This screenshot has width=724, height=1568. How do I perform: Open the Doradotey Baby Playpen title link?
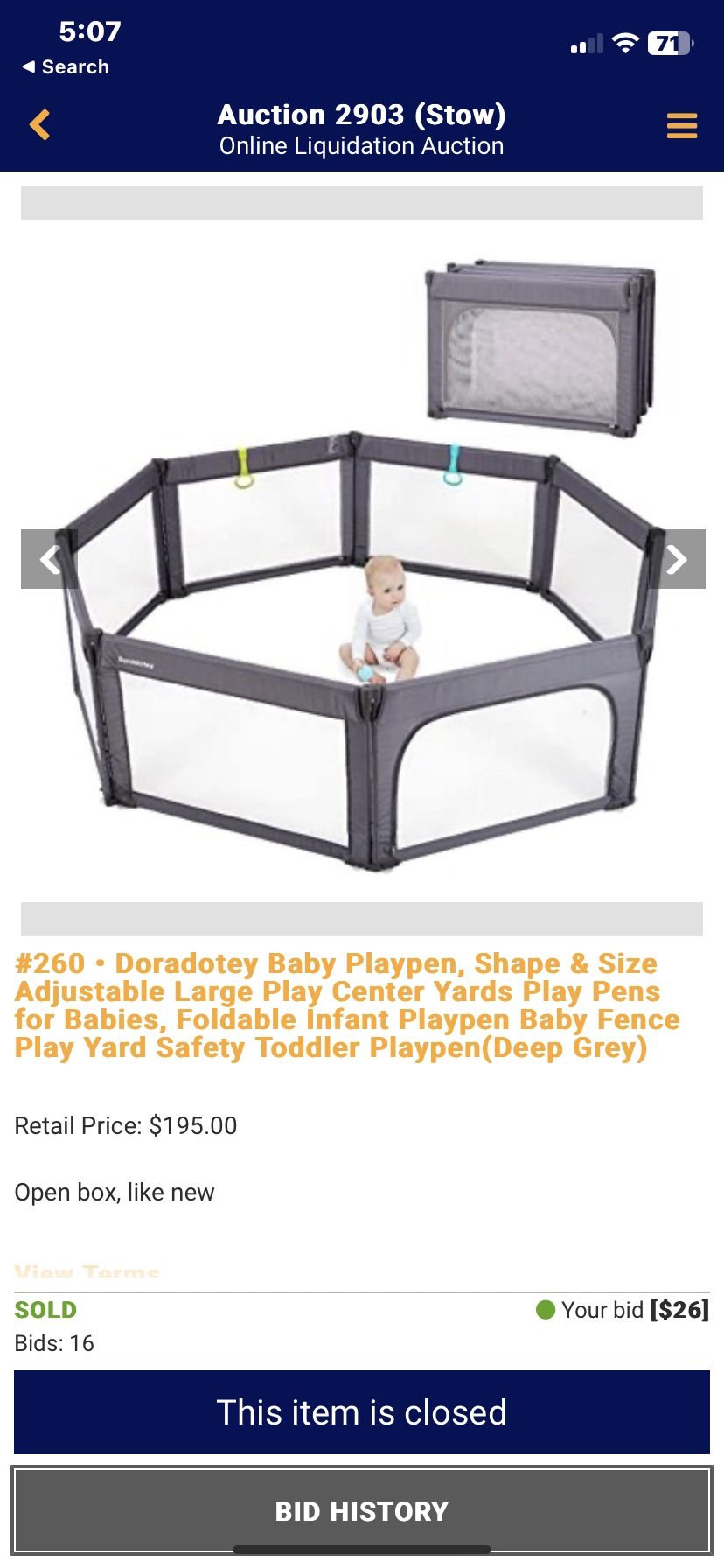point(346,1004)
